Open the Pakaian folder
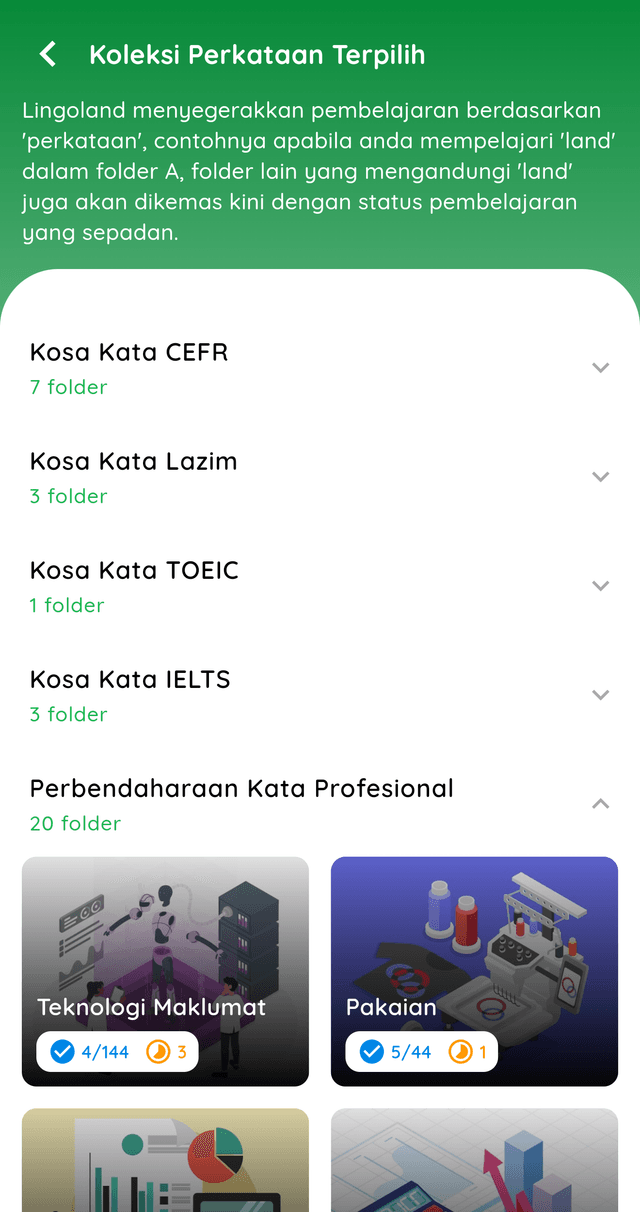Screen dimensions: 640x1212 pos(474,970)
